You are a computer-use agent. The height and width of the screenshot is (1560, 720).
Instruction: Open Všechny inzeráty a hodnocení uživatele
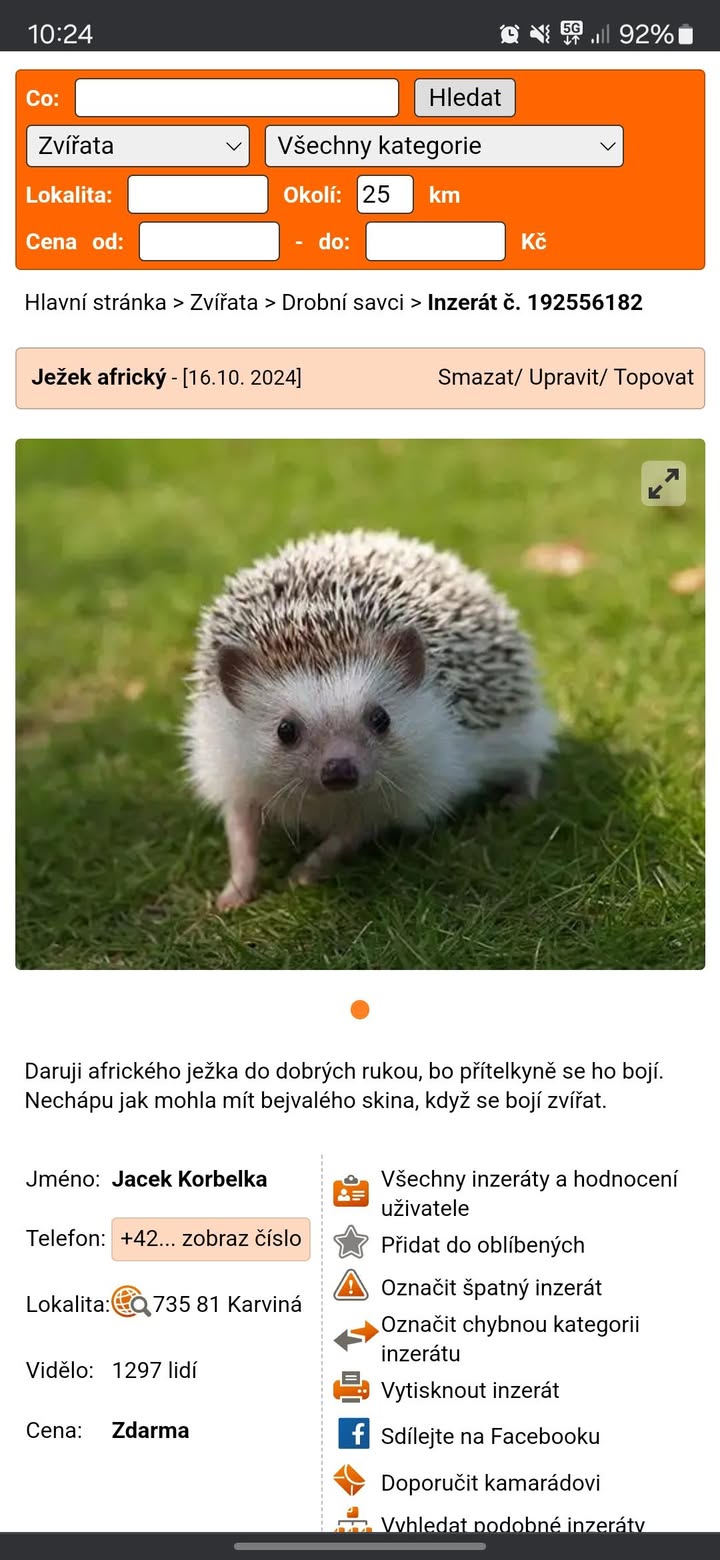pyautogui.click(x=529, y=1193)
